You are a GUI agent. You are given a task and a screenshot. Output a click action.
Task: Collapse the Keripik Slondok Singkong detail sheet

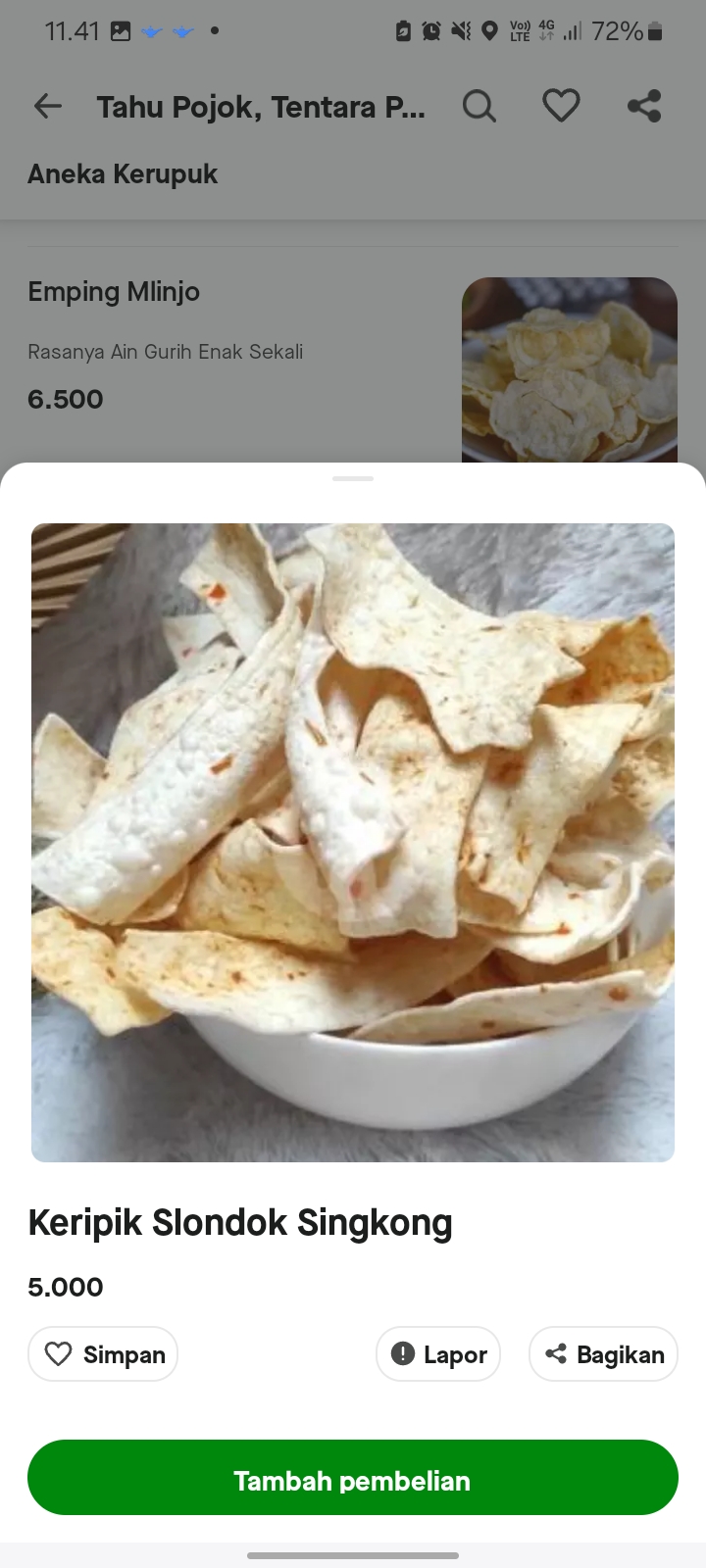coord(352,479)
